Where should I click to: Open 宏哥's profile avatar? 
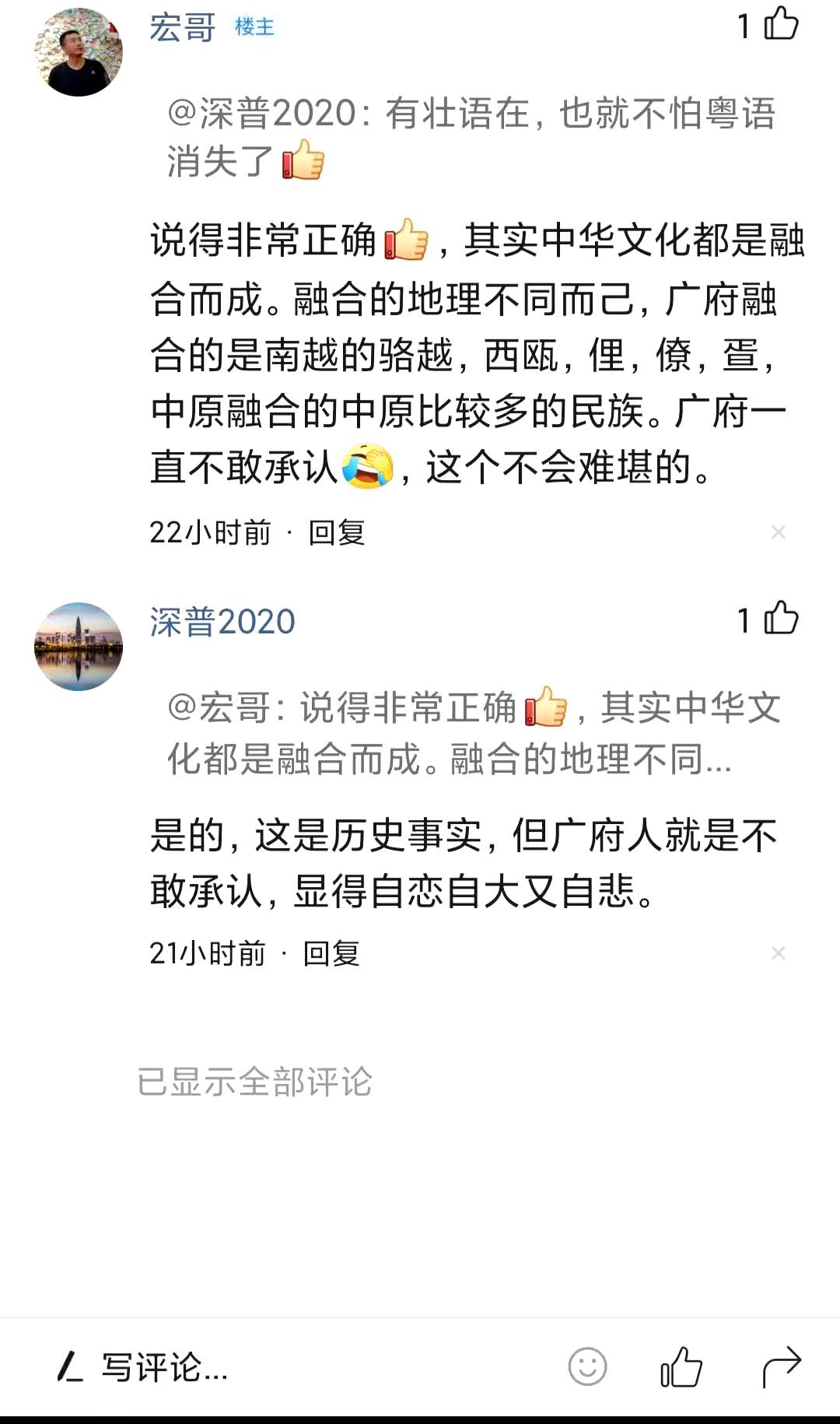(x=79, y=52)
